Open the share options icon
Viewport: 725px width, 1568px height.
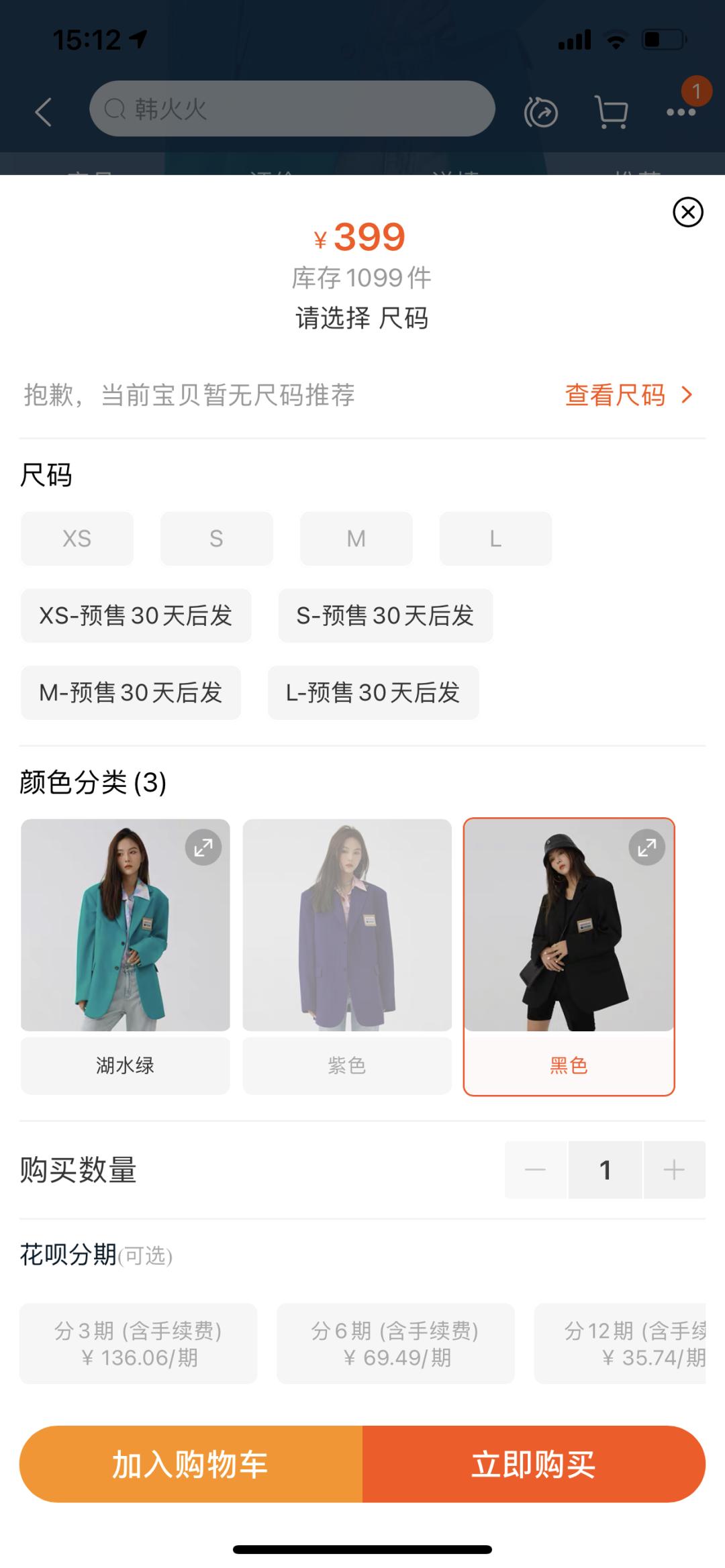click(x=541, y=111)
